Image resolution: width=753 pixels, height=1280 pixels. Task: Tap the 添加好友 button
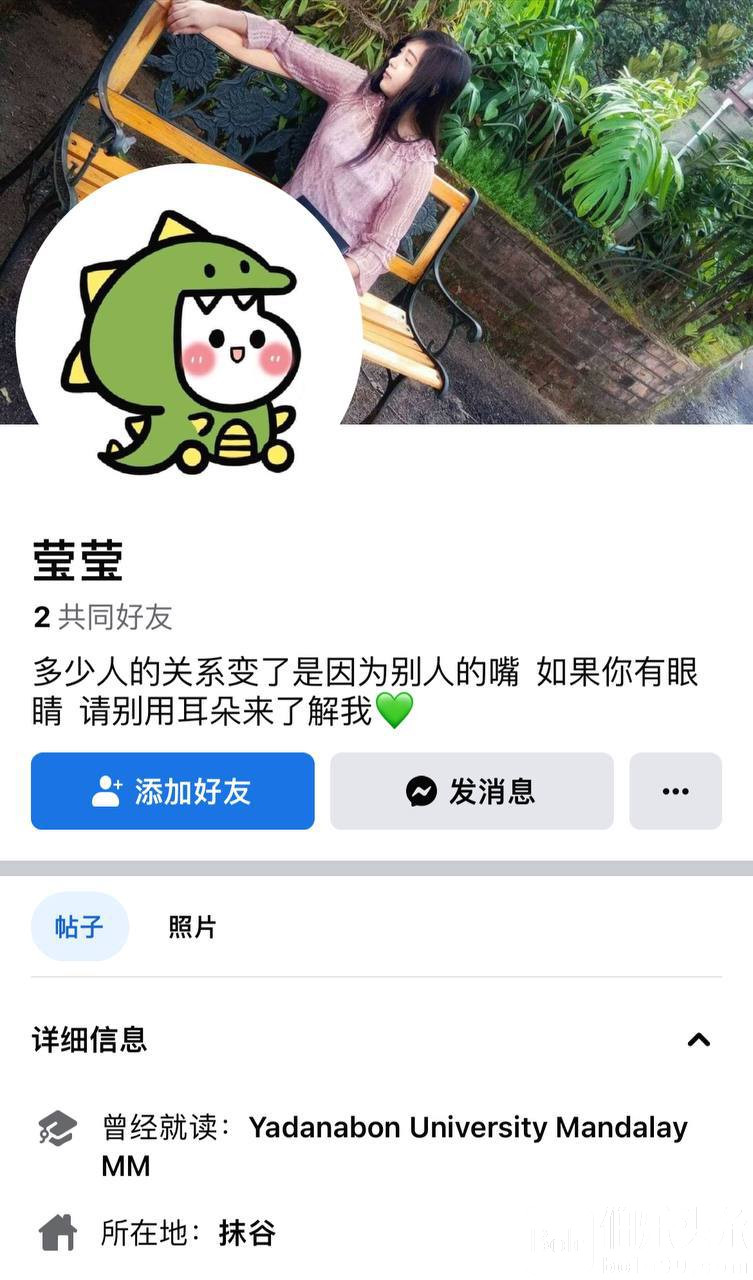click(x=172, y=791)
